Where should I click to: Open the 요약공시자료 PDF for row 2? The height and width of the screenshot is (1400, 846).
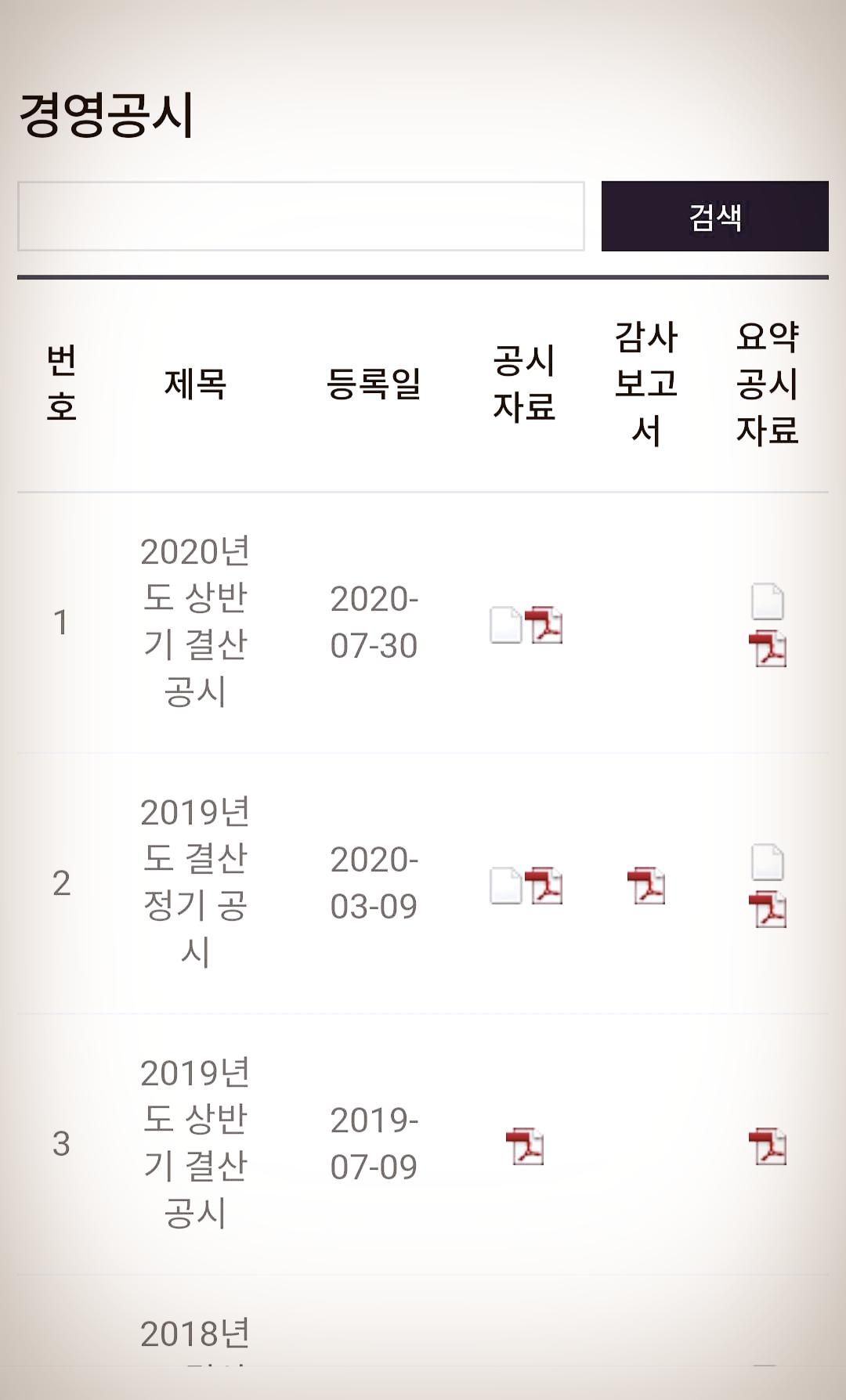(x=767, y=909)
